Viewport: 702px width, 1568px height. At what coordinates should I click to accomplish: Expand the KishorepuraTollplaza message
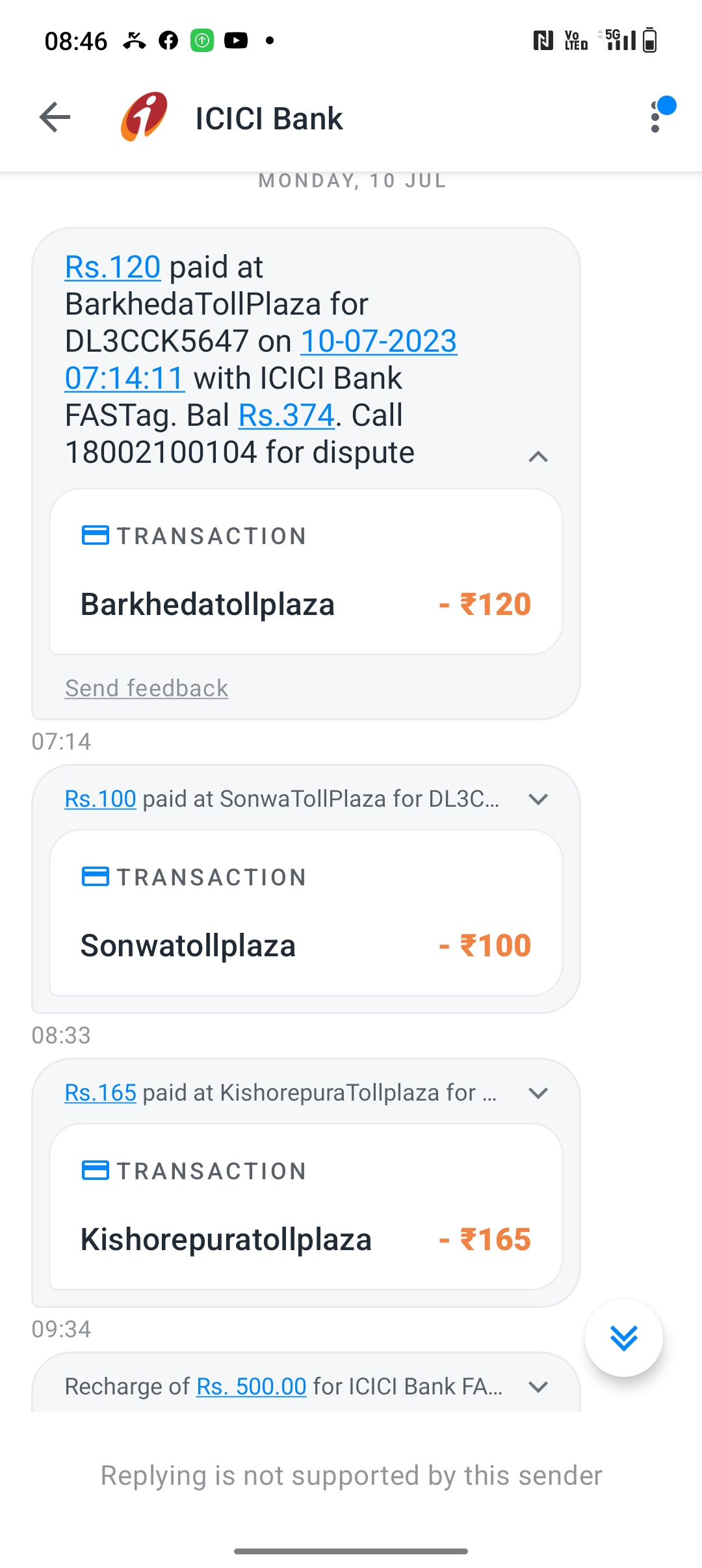538,1093
